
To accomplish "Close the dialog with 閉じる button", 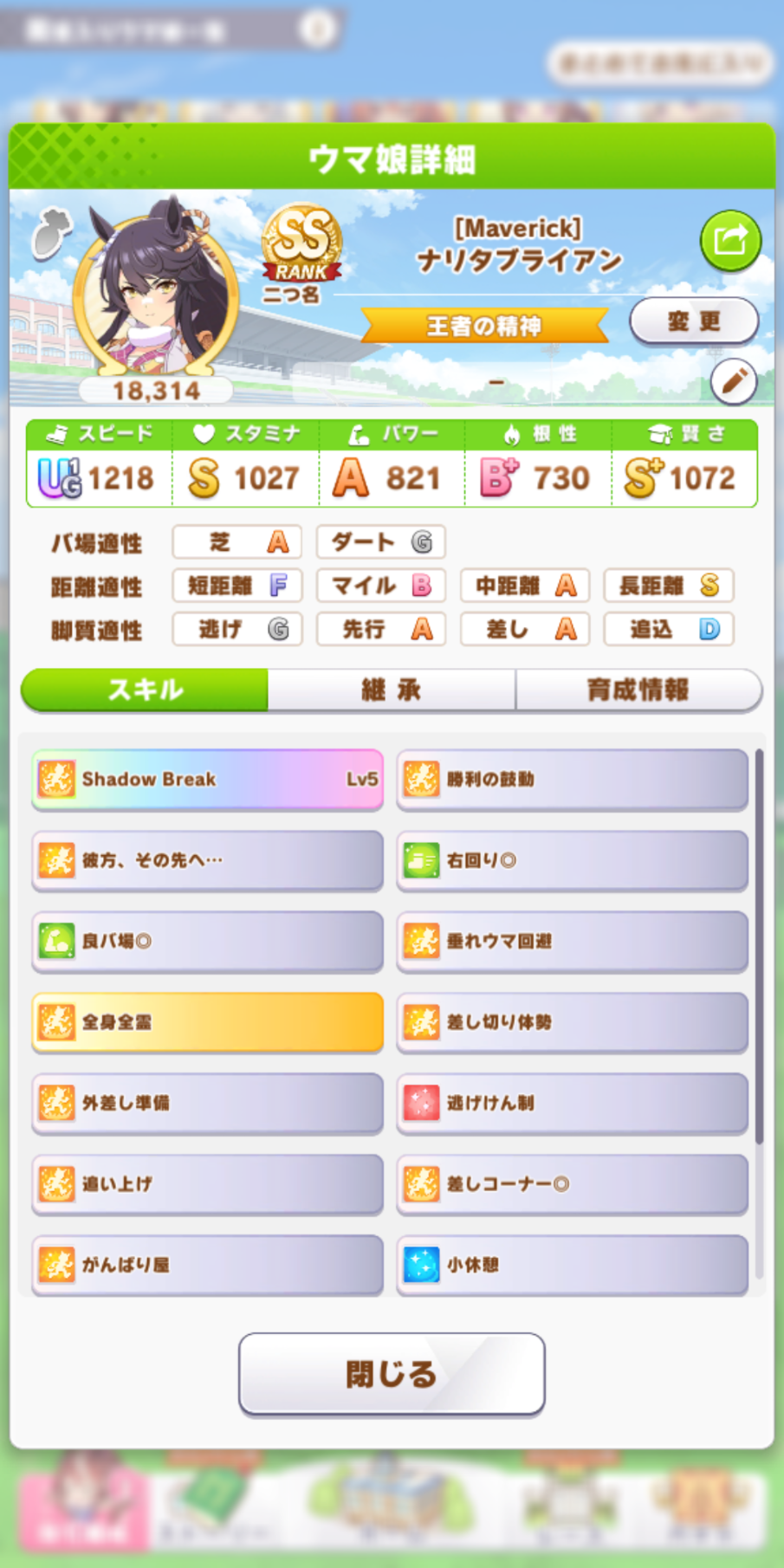I will tap(392, 1374).
